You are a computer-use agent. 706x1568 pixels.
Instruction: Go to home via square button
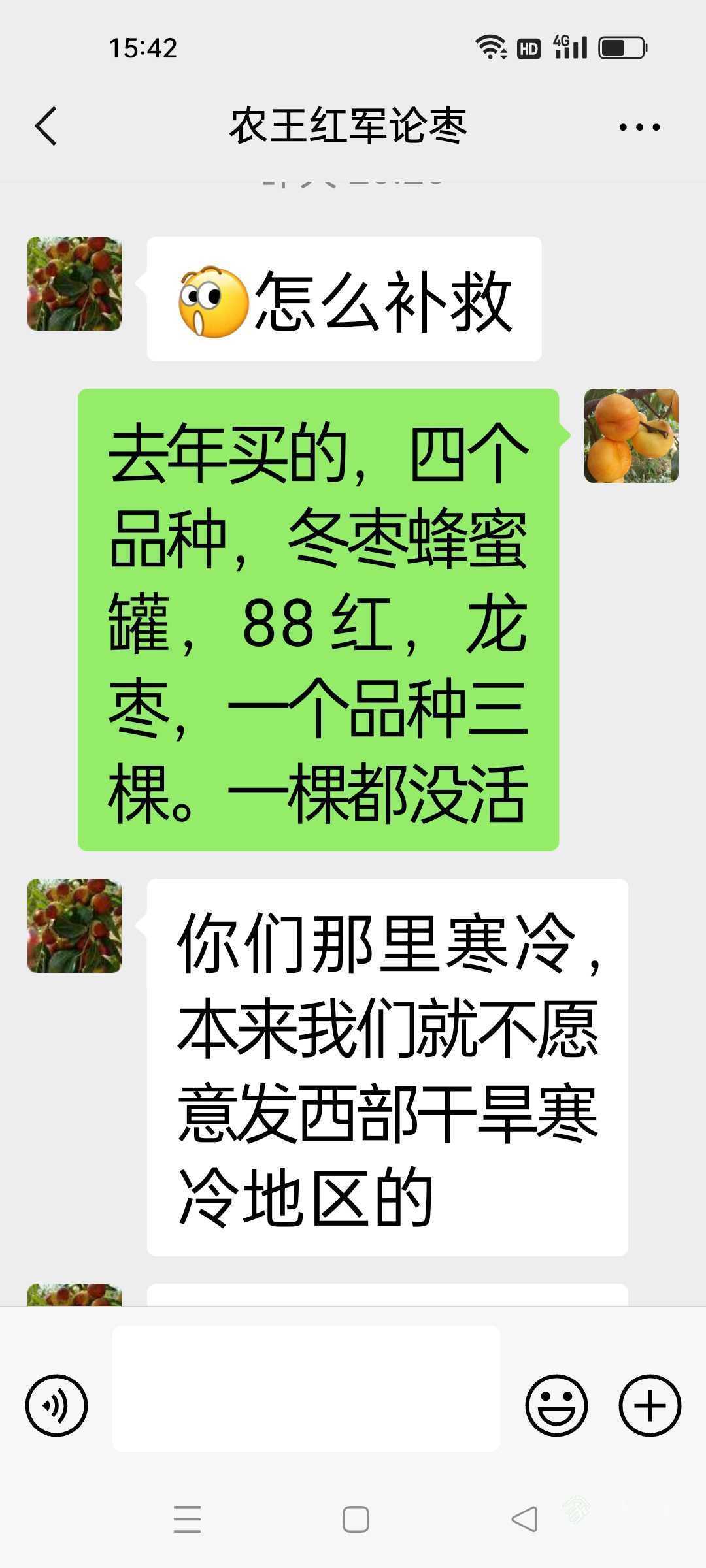tap(356, 1519)
